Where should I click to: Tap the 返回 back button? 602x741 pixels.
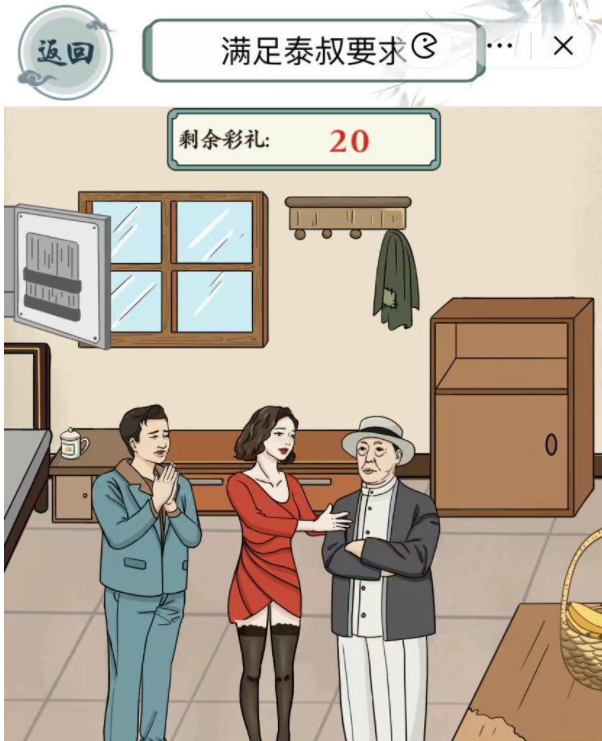click(x=65, y=53)
